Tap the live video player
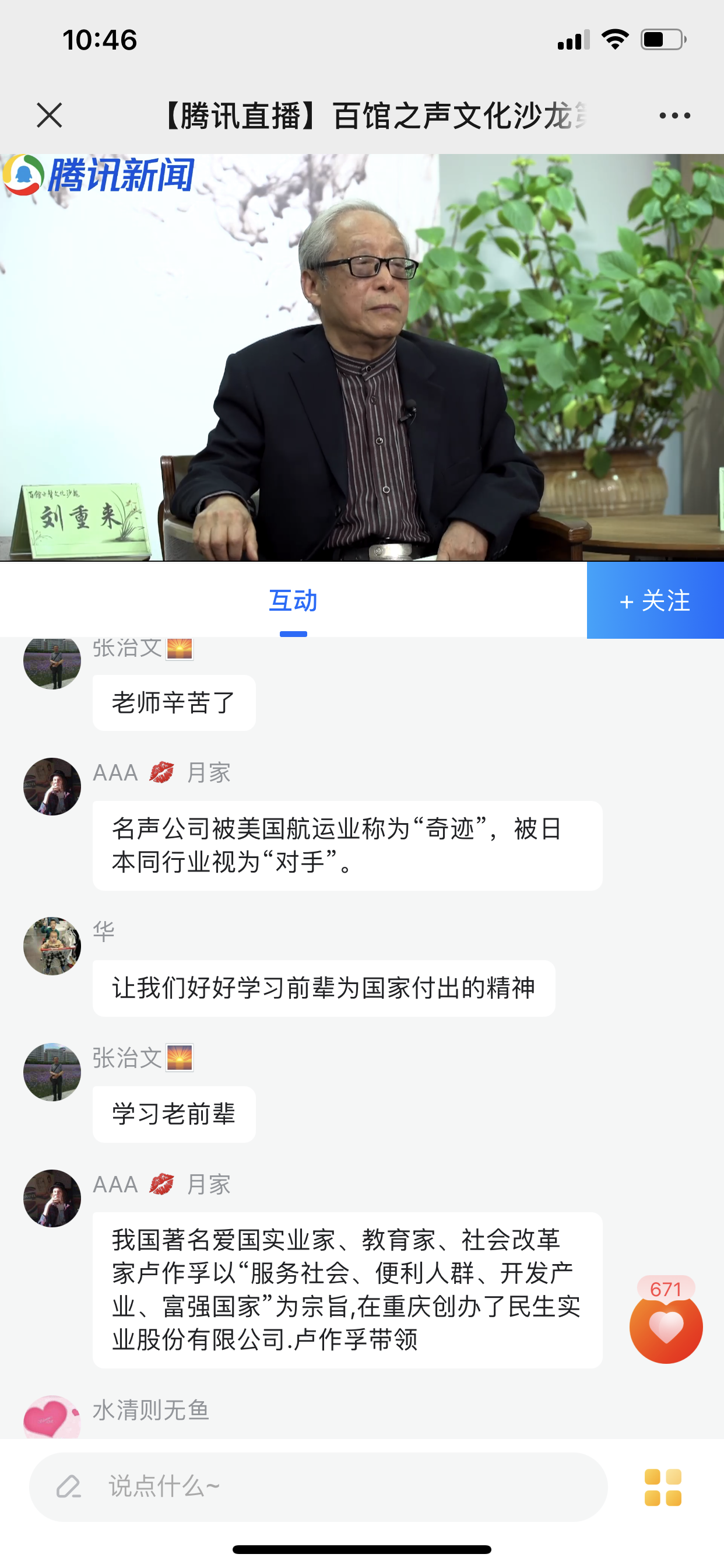The image size is (724, 1568). 362,356
